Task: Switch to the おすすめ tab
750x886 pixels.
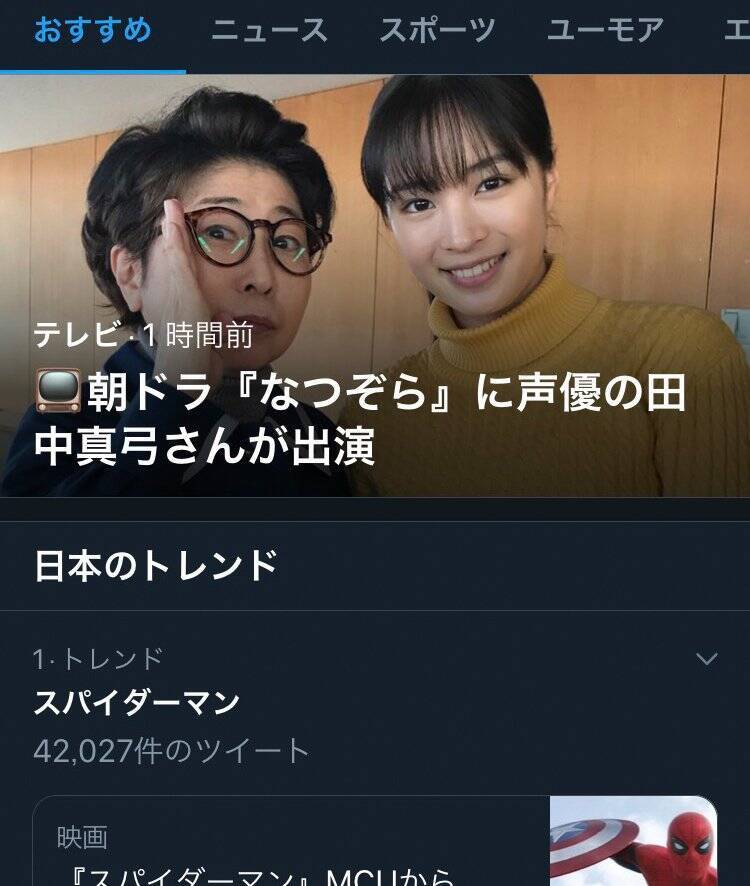Action: (92, 31)
